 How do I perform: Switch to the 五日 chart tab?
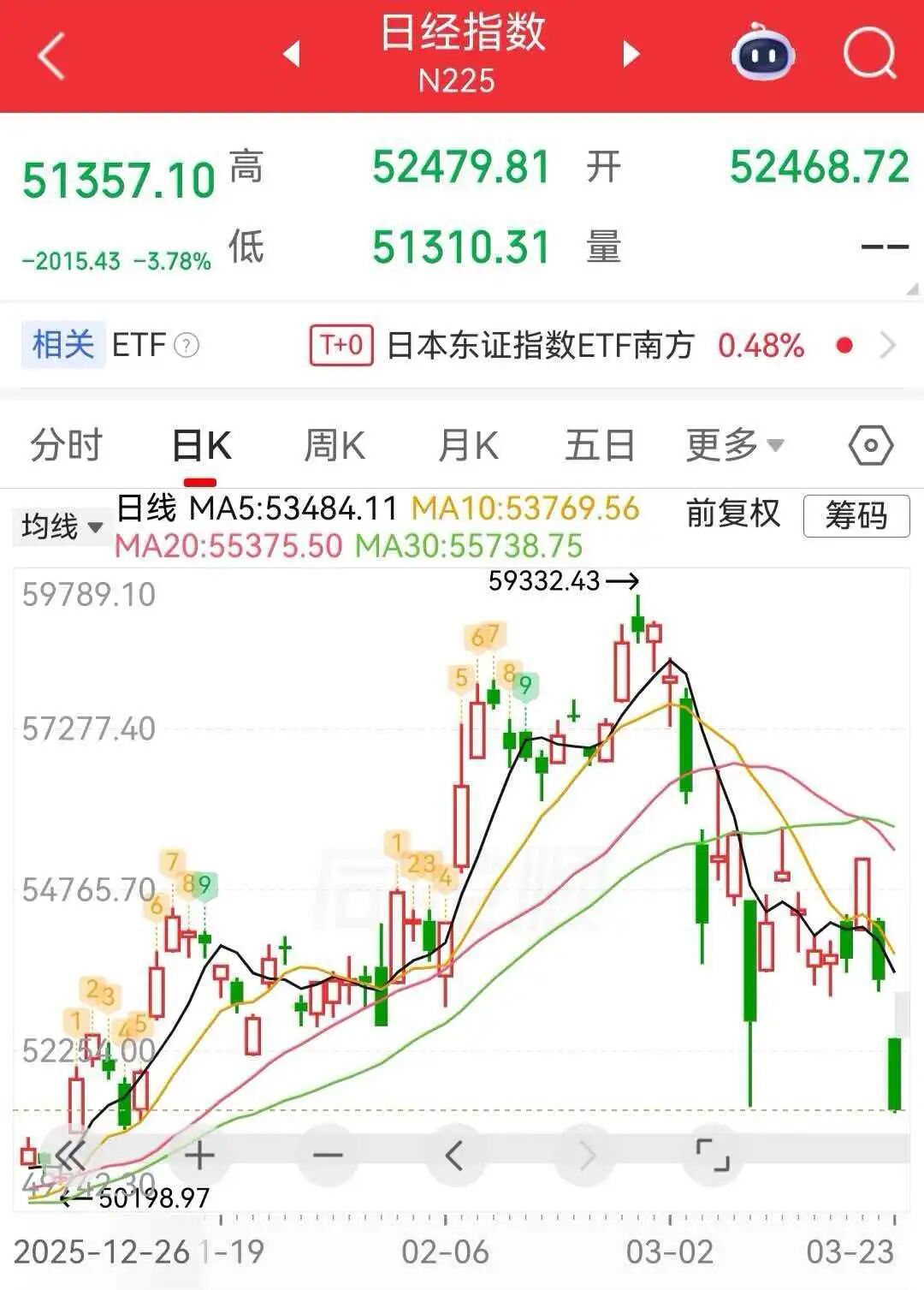pos(600,446)
